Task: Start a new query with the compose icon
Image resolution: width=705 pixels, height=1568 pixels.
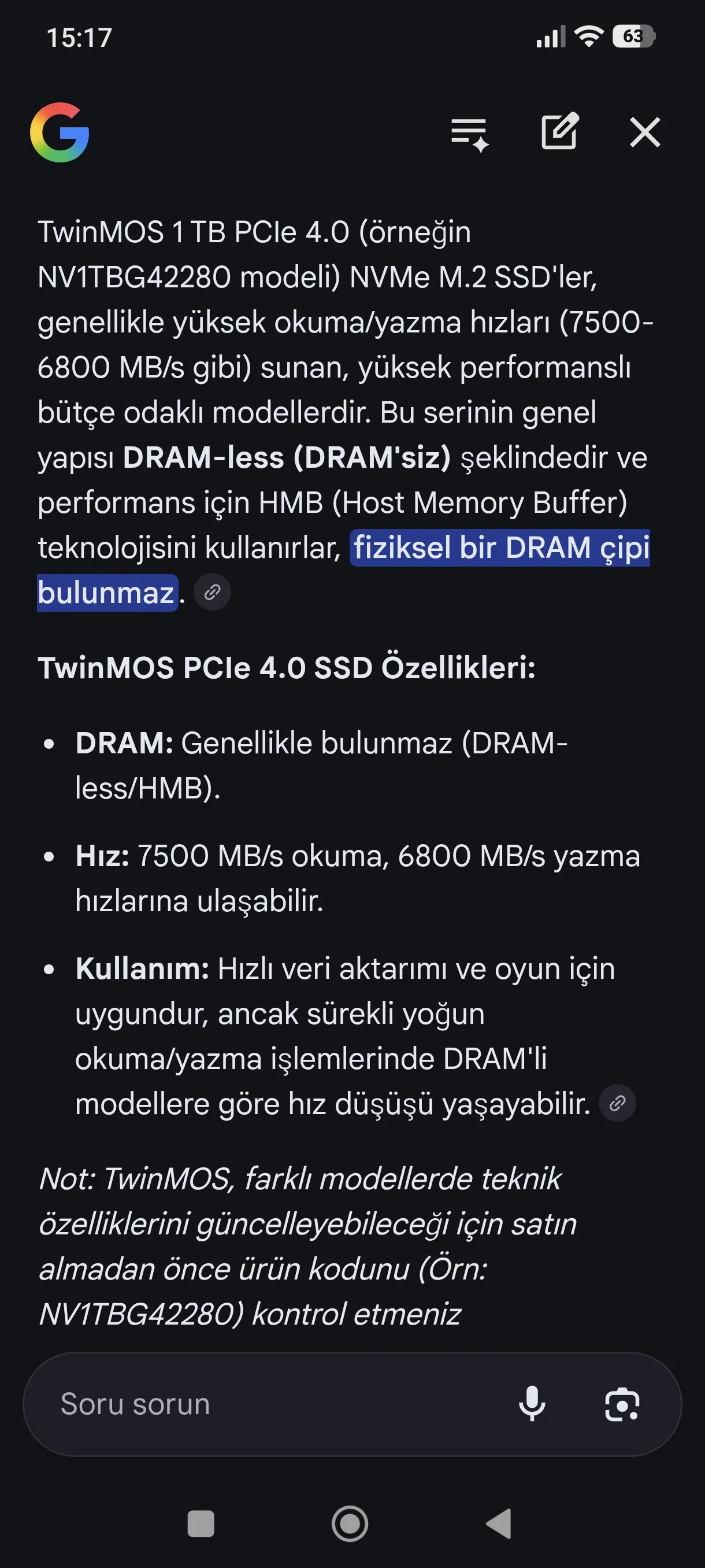Action: 559,131
